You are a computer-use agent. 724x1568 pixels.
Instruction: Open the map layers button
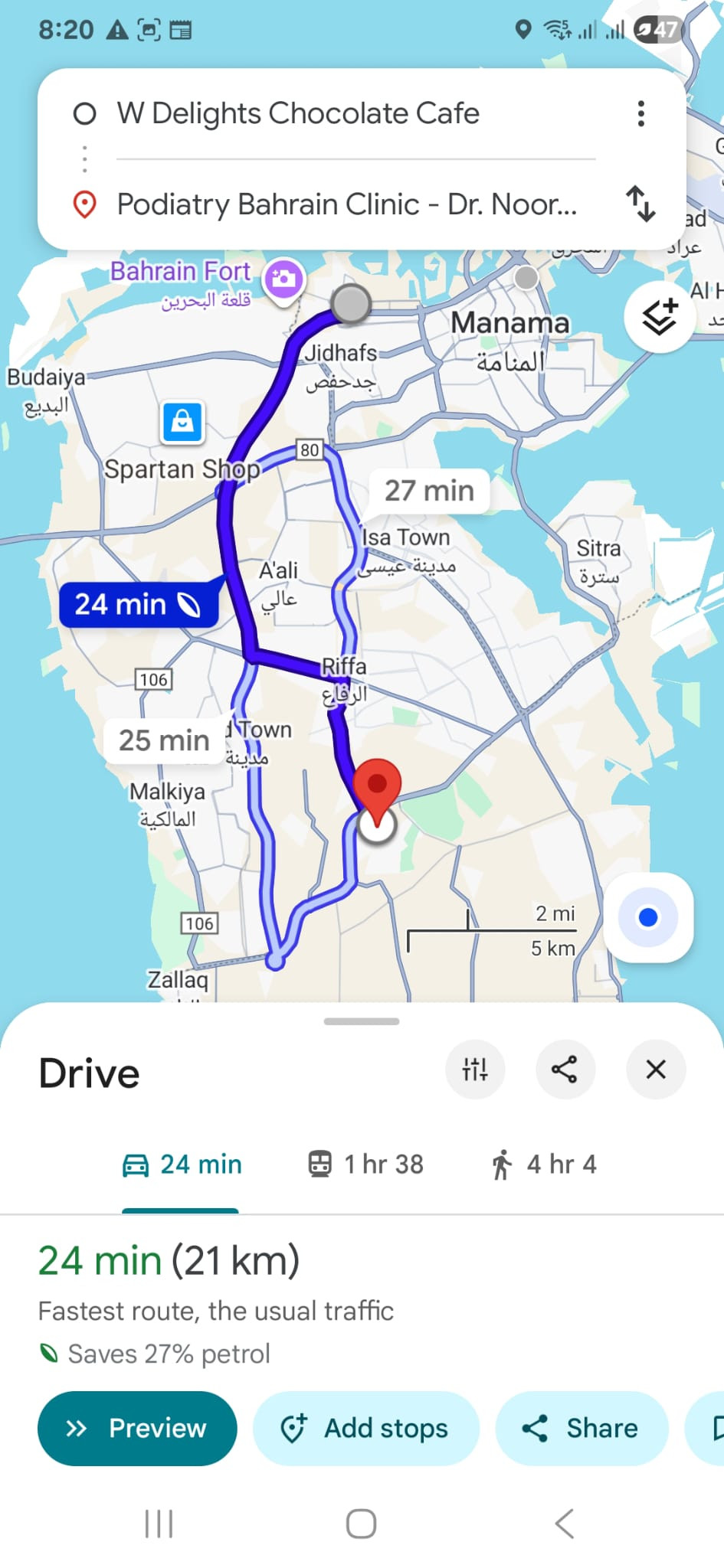(659, 317)
